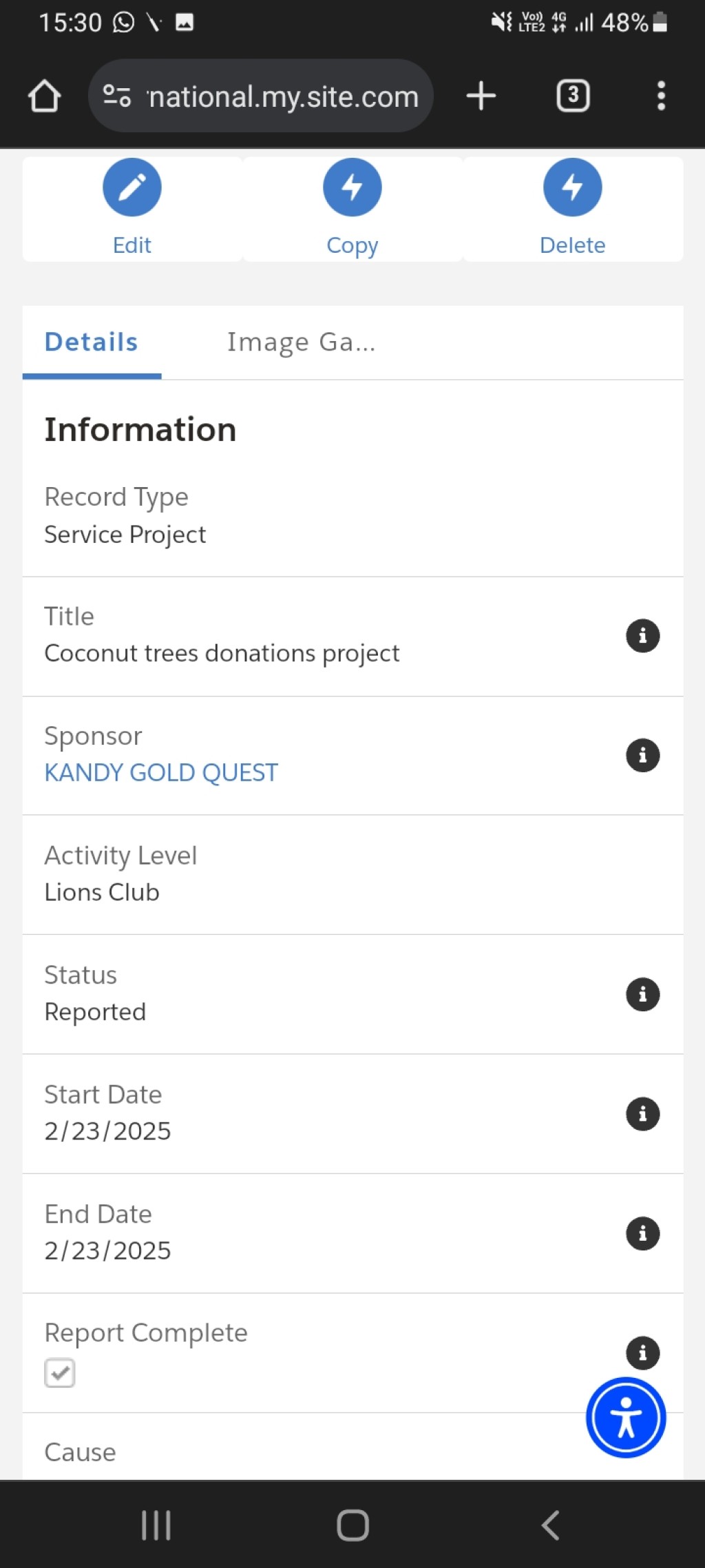Switch to the Image Gallery tab

point(302,342)
